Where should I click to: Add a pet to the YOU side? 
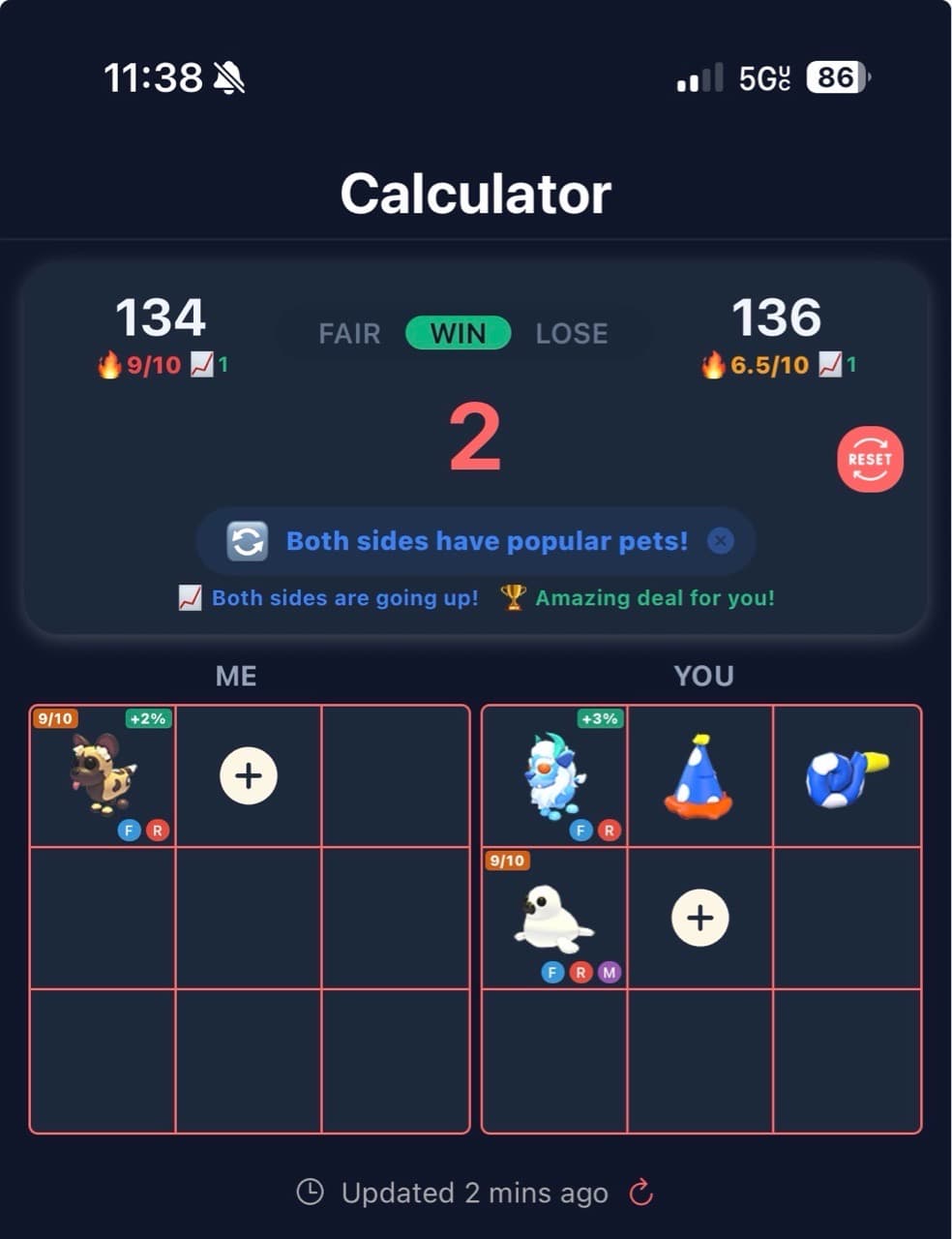[x=699, y=918]
